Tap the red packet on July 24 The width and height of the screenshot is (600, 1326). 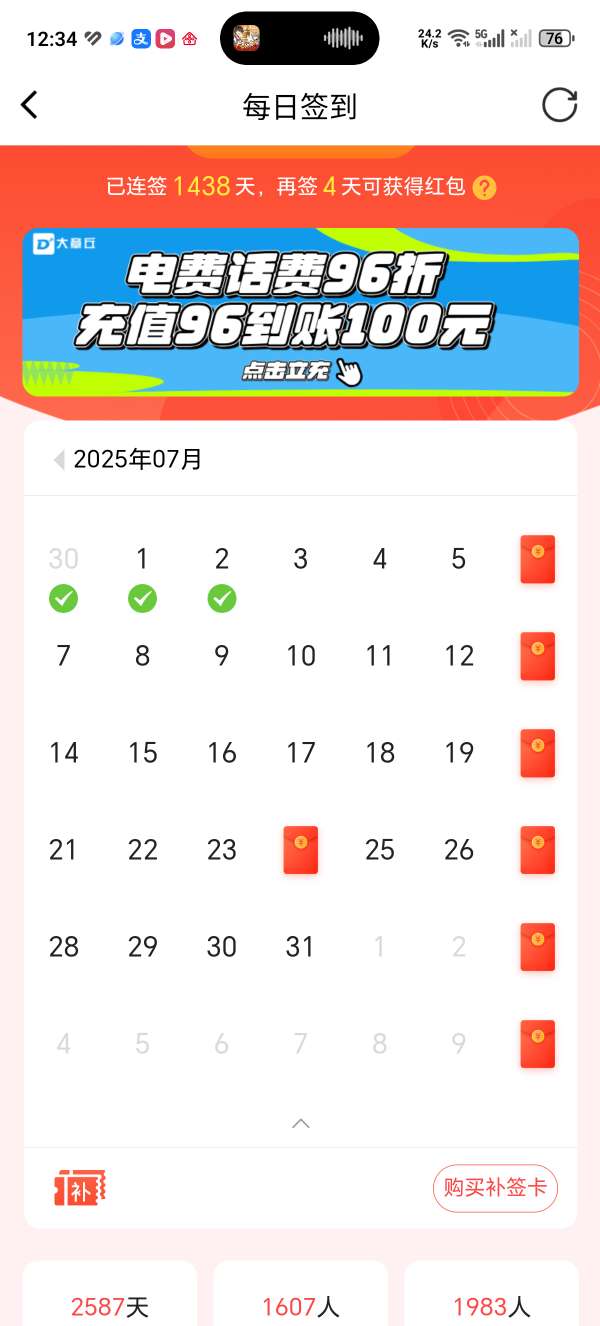[x=300, y=850]
